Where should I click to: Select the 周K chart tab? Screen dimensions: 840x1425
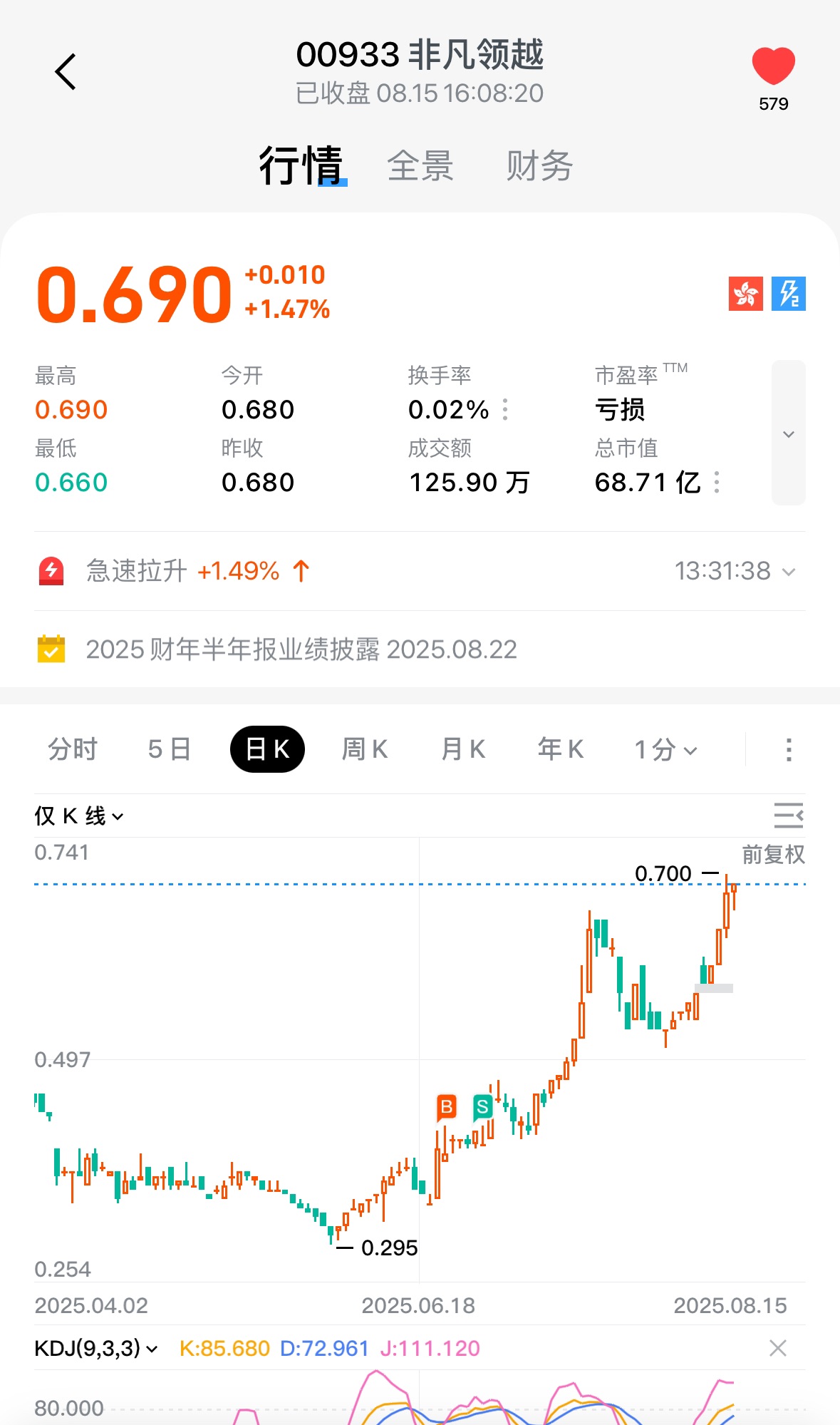pos(365,749)
